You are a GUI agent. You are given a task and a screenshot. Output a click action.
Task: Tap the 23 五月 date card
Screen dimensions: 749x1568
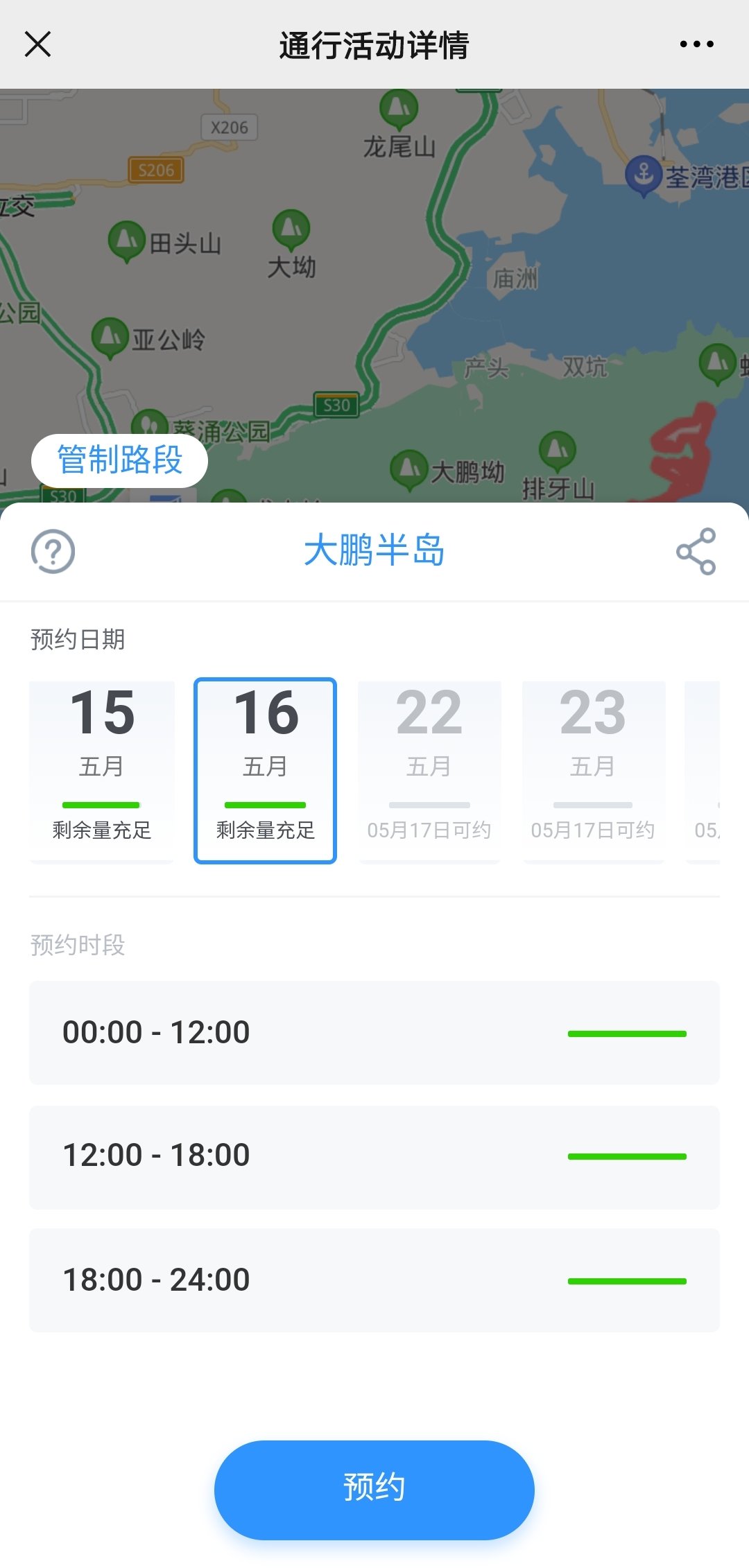pyautogui.click(x=593, y=771)
